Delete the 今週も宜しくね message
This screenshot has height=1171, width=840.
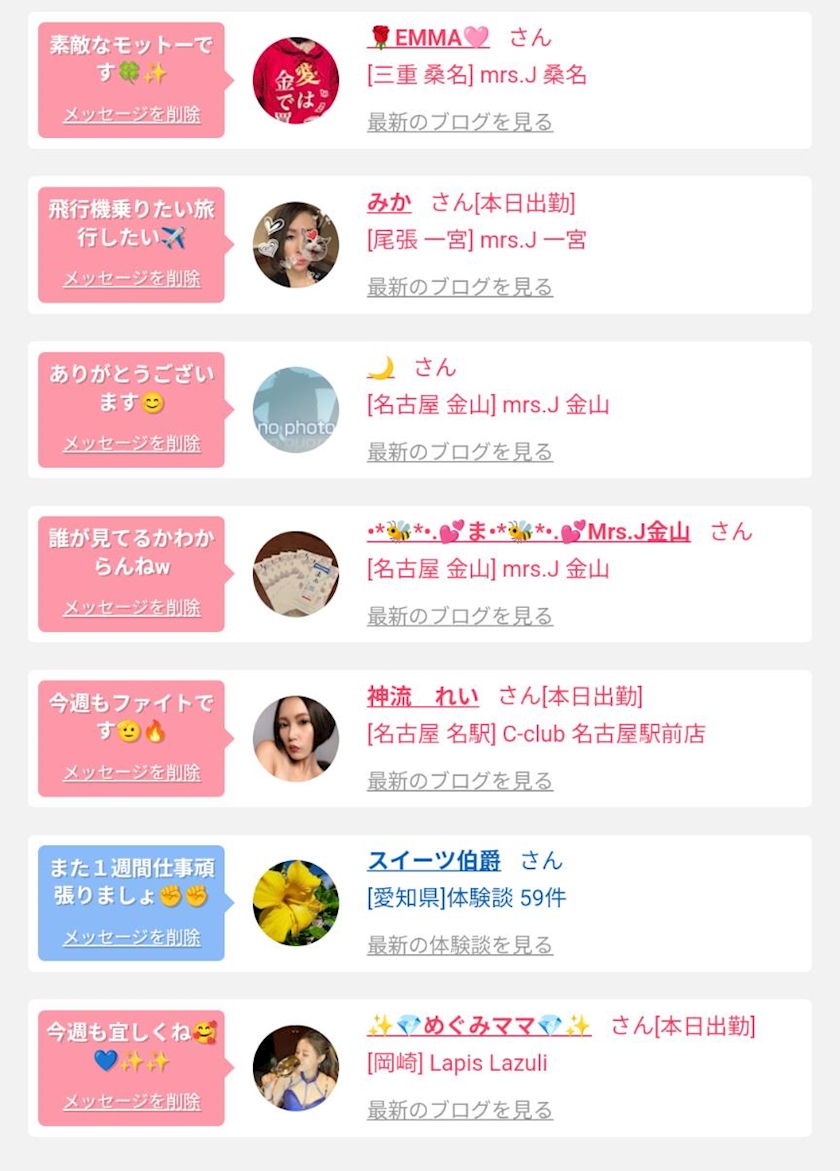point(132,1101)
